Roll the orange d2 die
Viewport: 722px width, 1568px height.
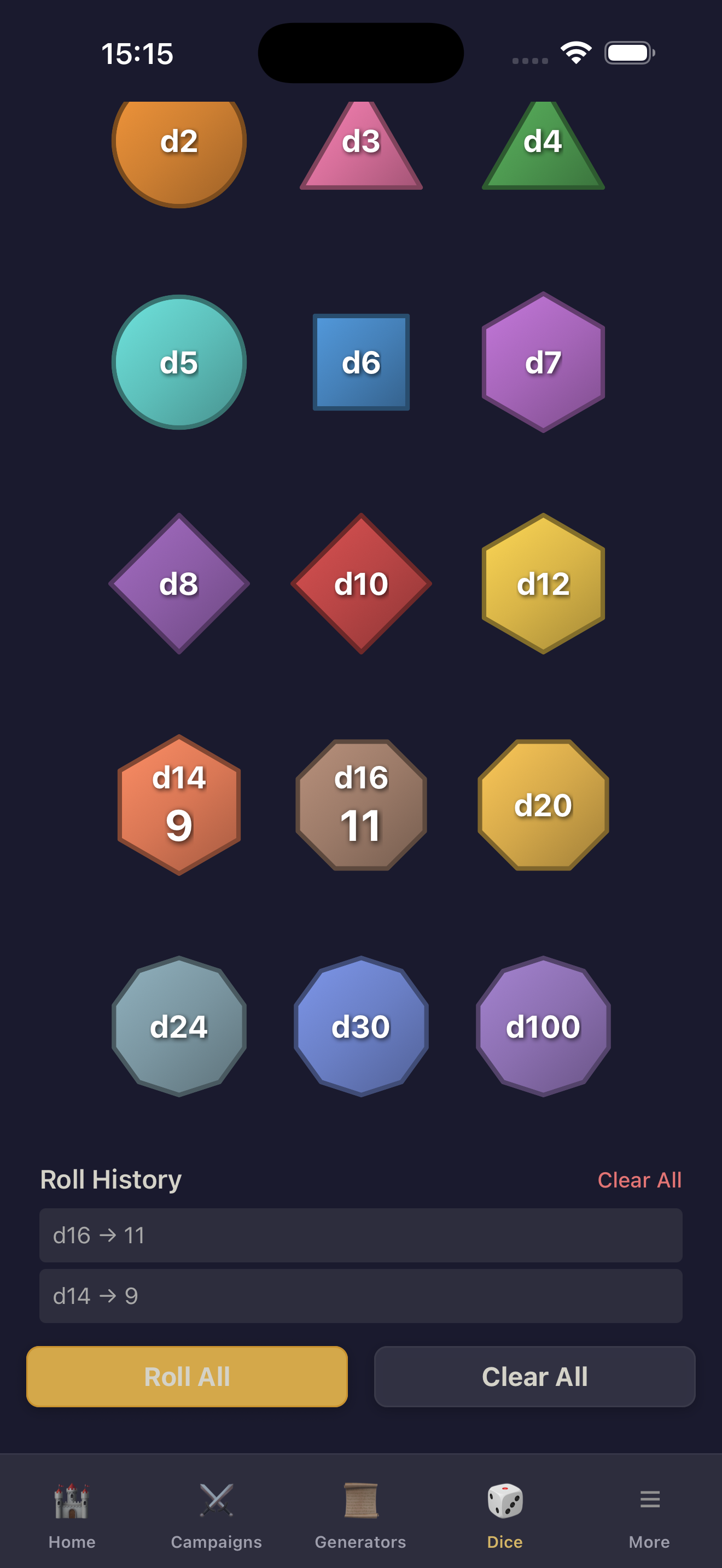coord(179,146)
